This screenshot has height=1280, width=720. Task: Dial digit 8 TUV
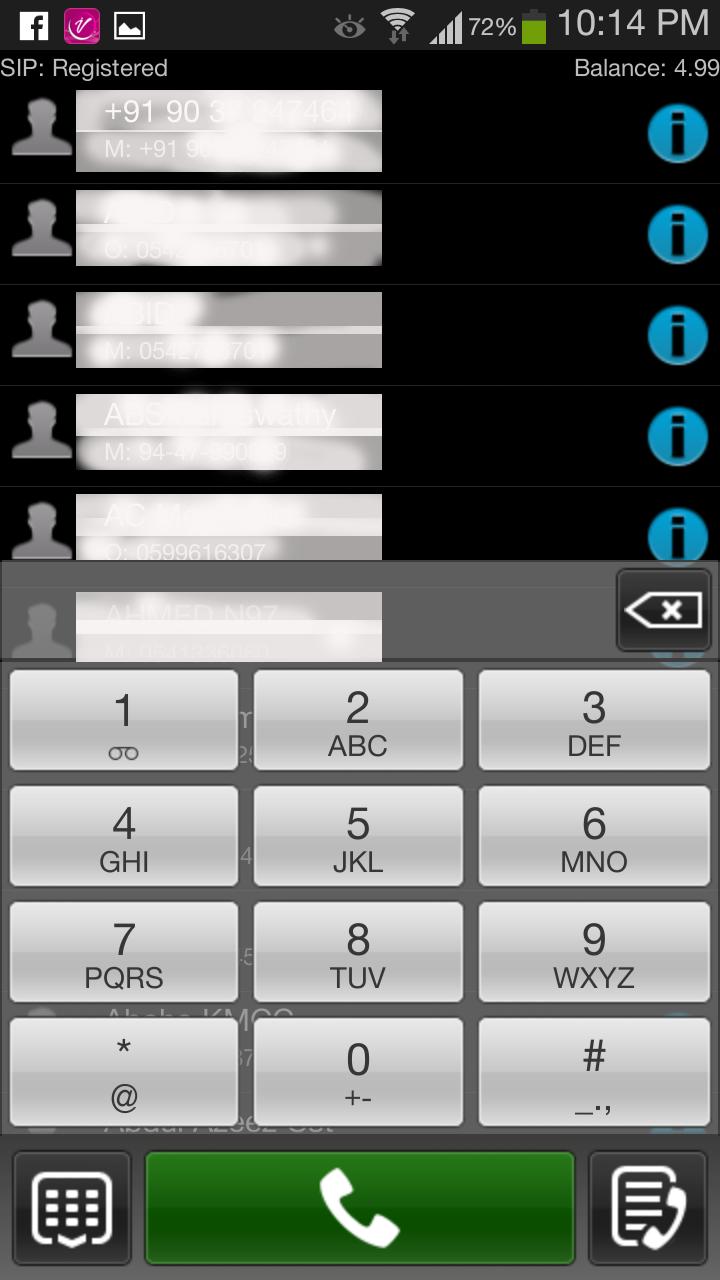click(x=358, y=953)
